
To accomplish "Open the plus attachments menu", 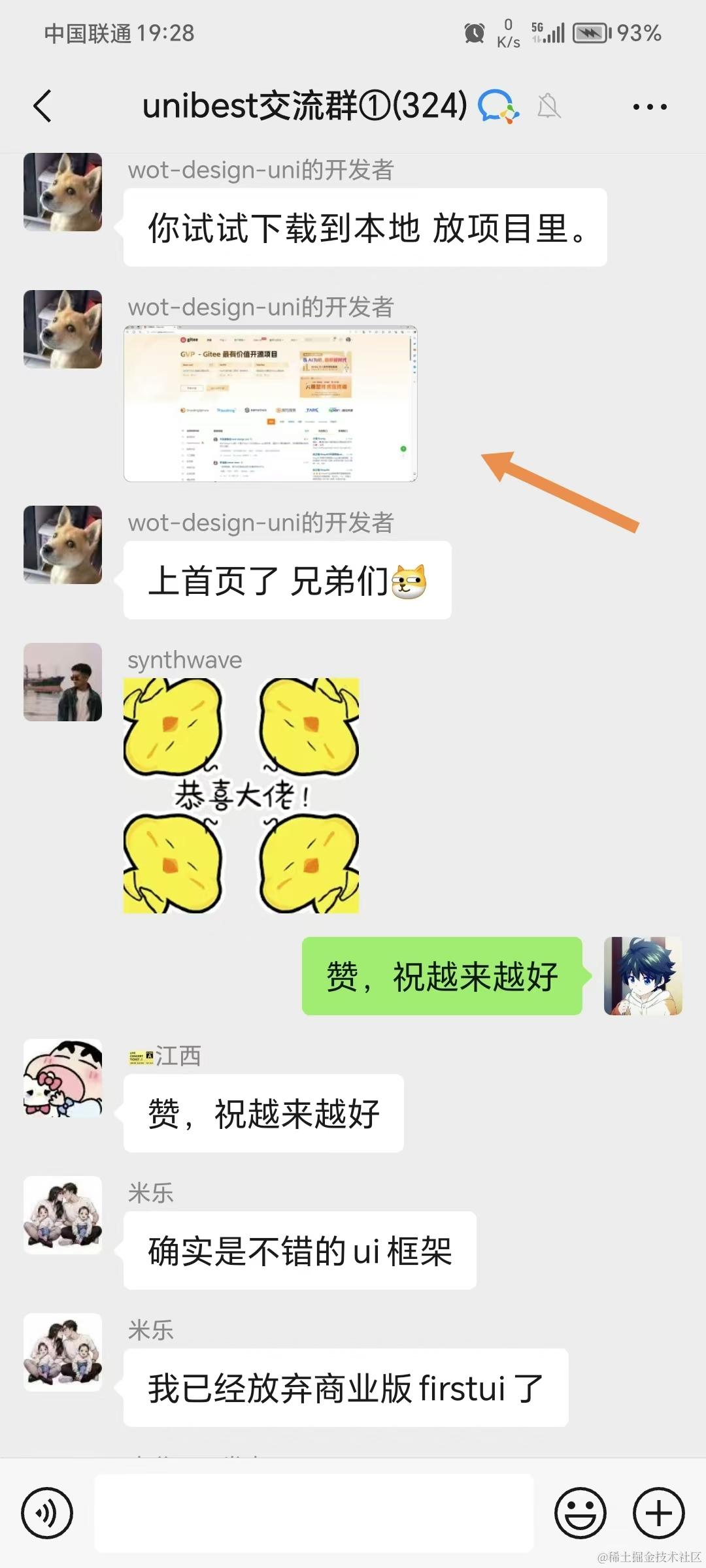I will tap(658, 1512).
